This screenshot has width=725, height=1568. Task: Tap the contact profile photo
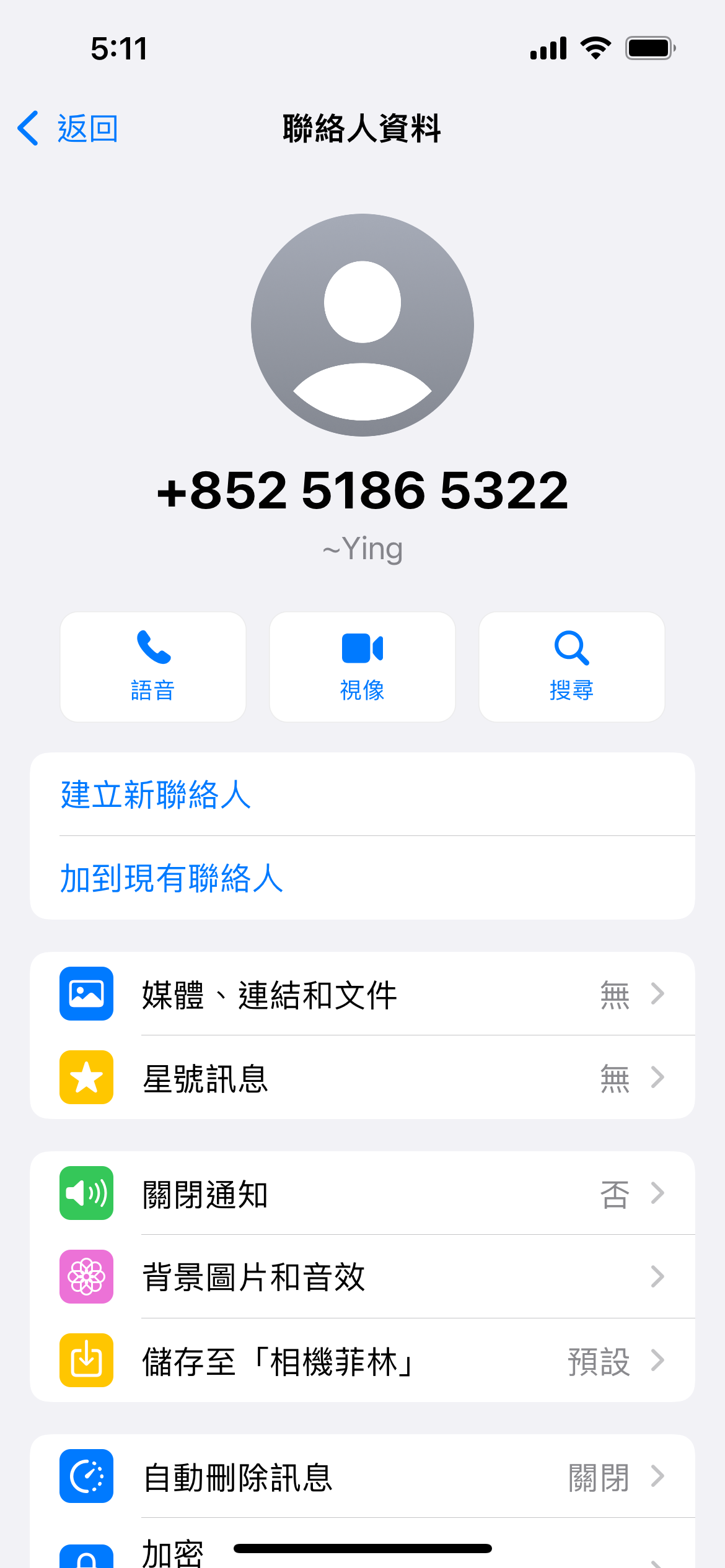tap(362, 325)
